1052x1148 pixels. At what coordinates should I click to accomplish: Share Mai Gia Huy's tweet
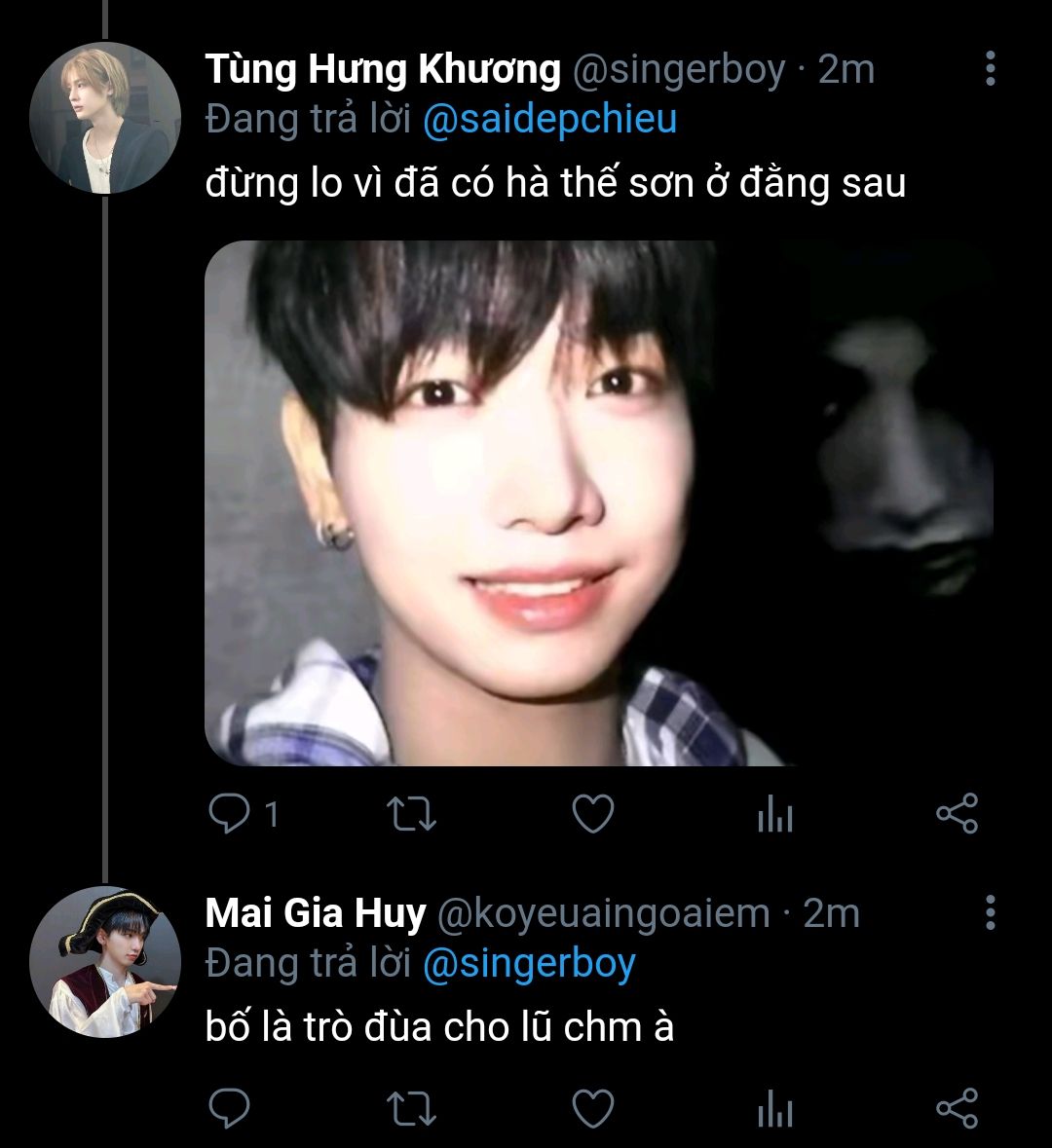click(x=957, y=1109)
